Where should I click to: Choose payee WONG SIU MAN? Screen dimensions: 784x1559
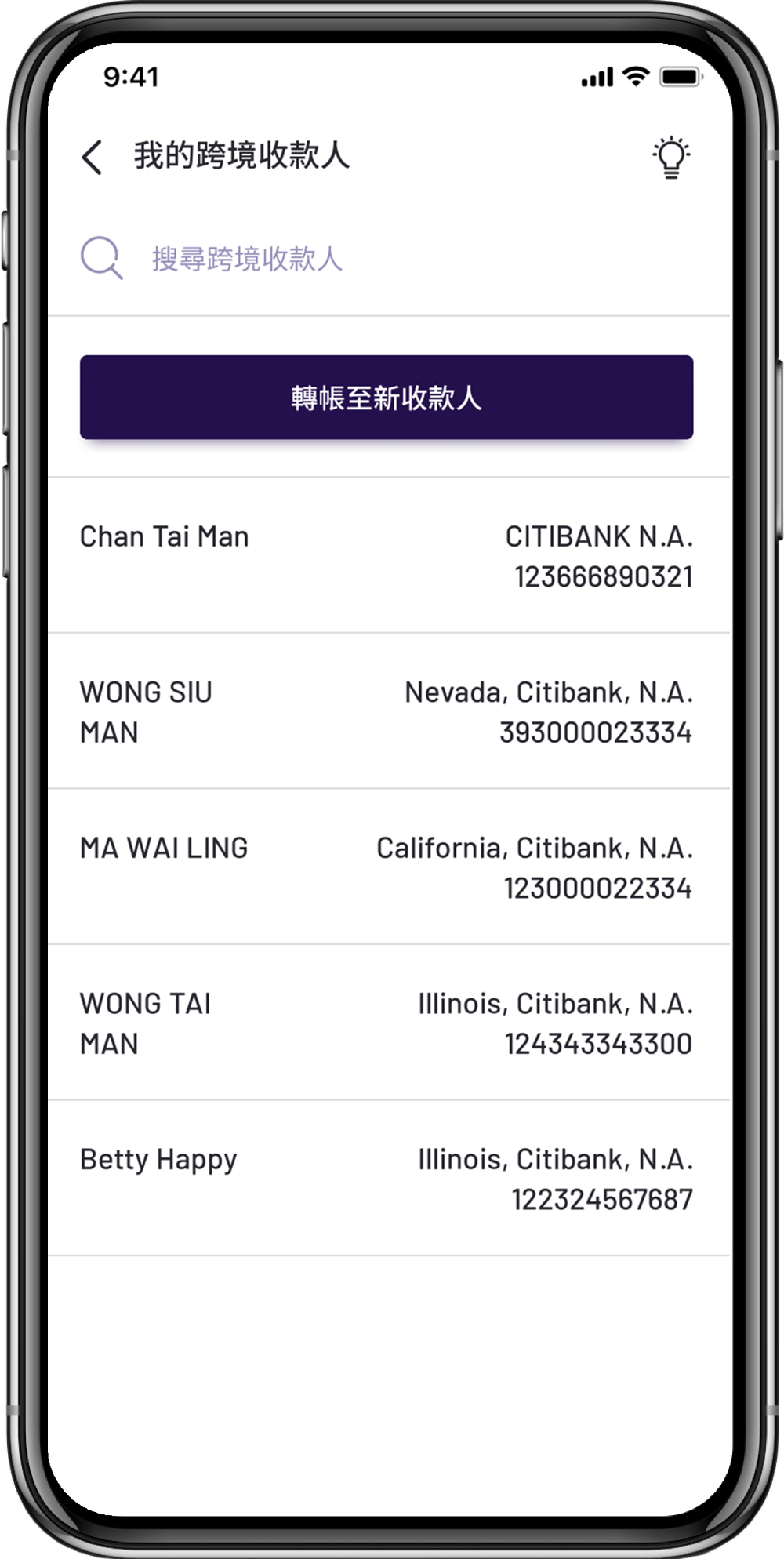coord(389,711)
